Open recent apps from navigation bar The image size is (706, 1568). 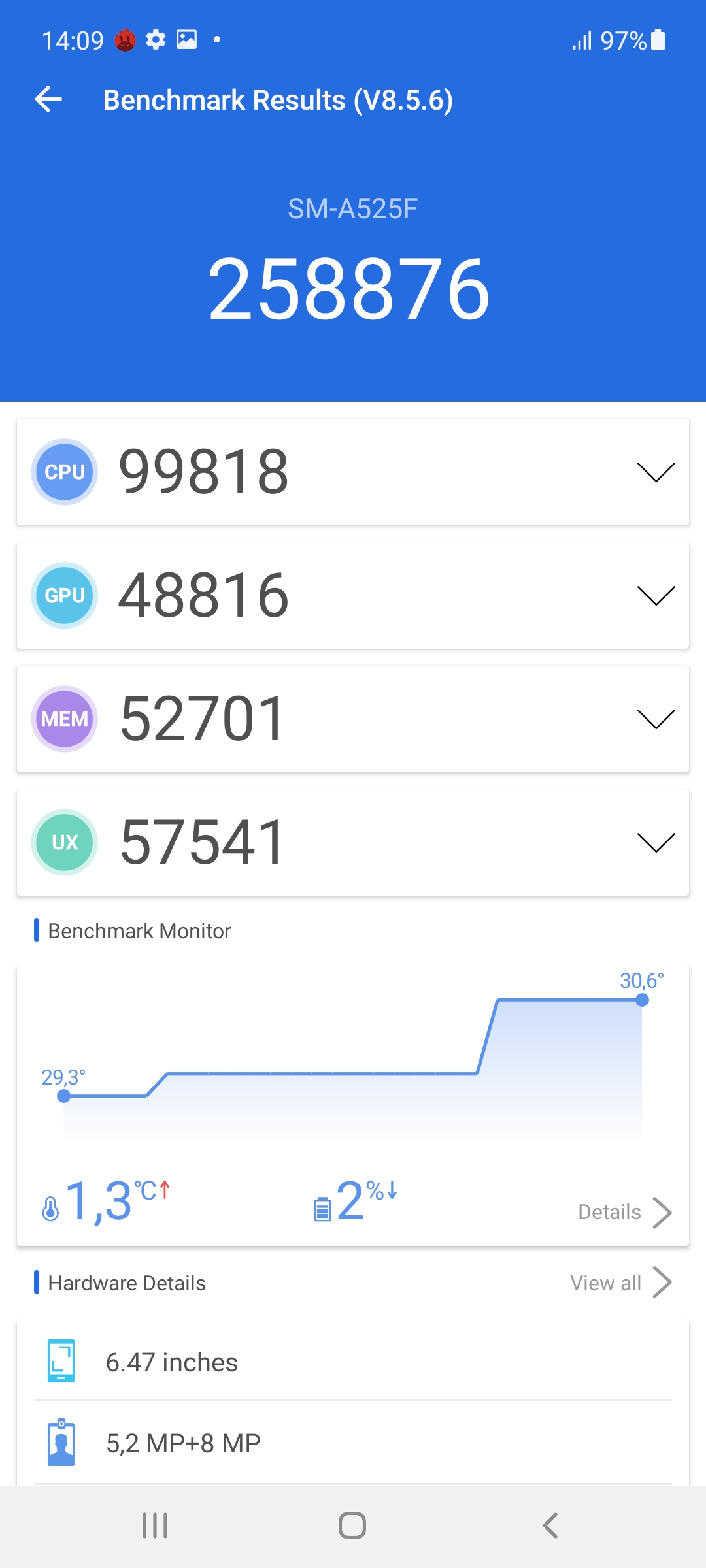click(155, 1526)
